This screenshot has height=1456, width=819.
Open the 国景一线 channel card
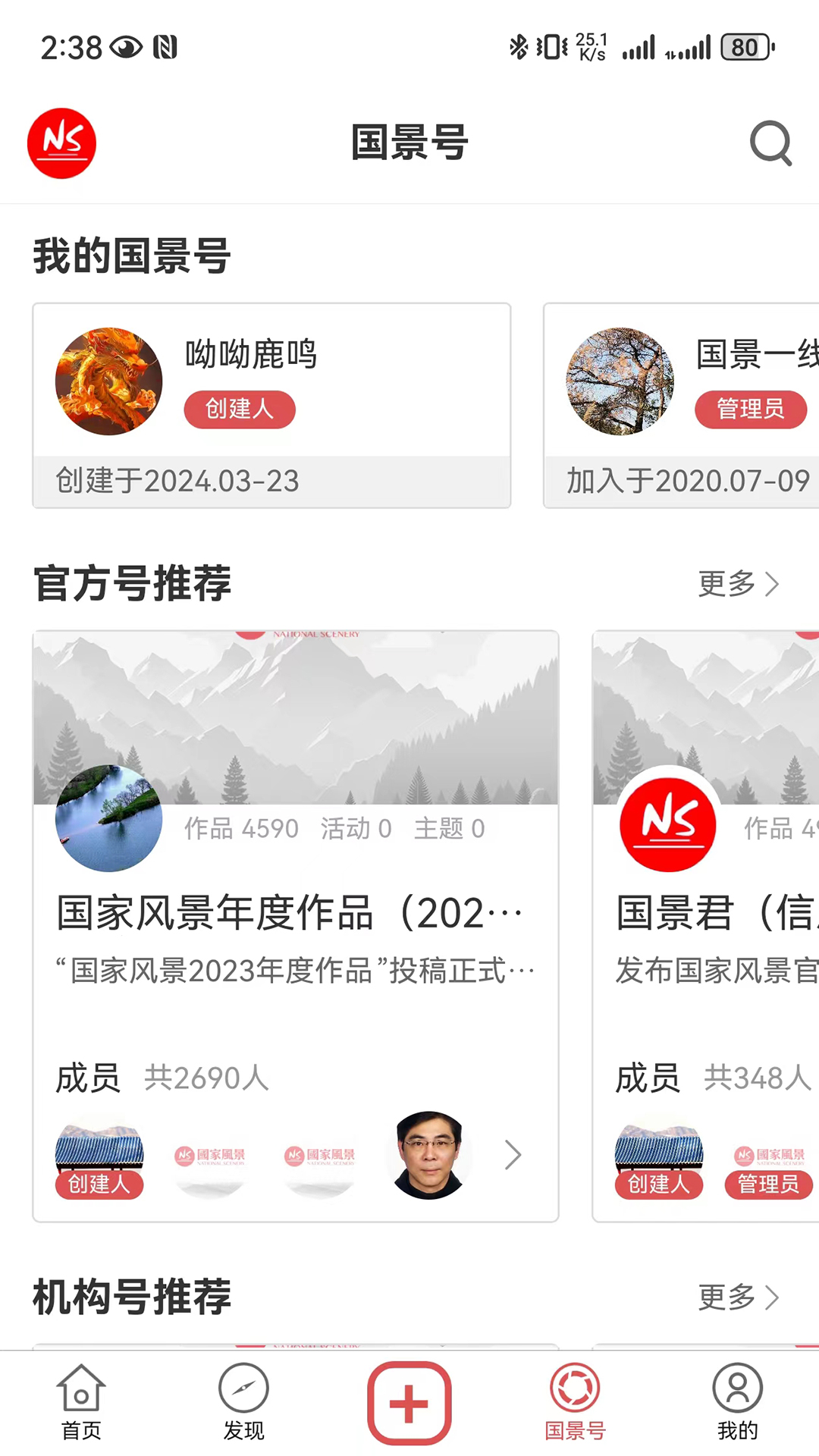tap(682, 405)
